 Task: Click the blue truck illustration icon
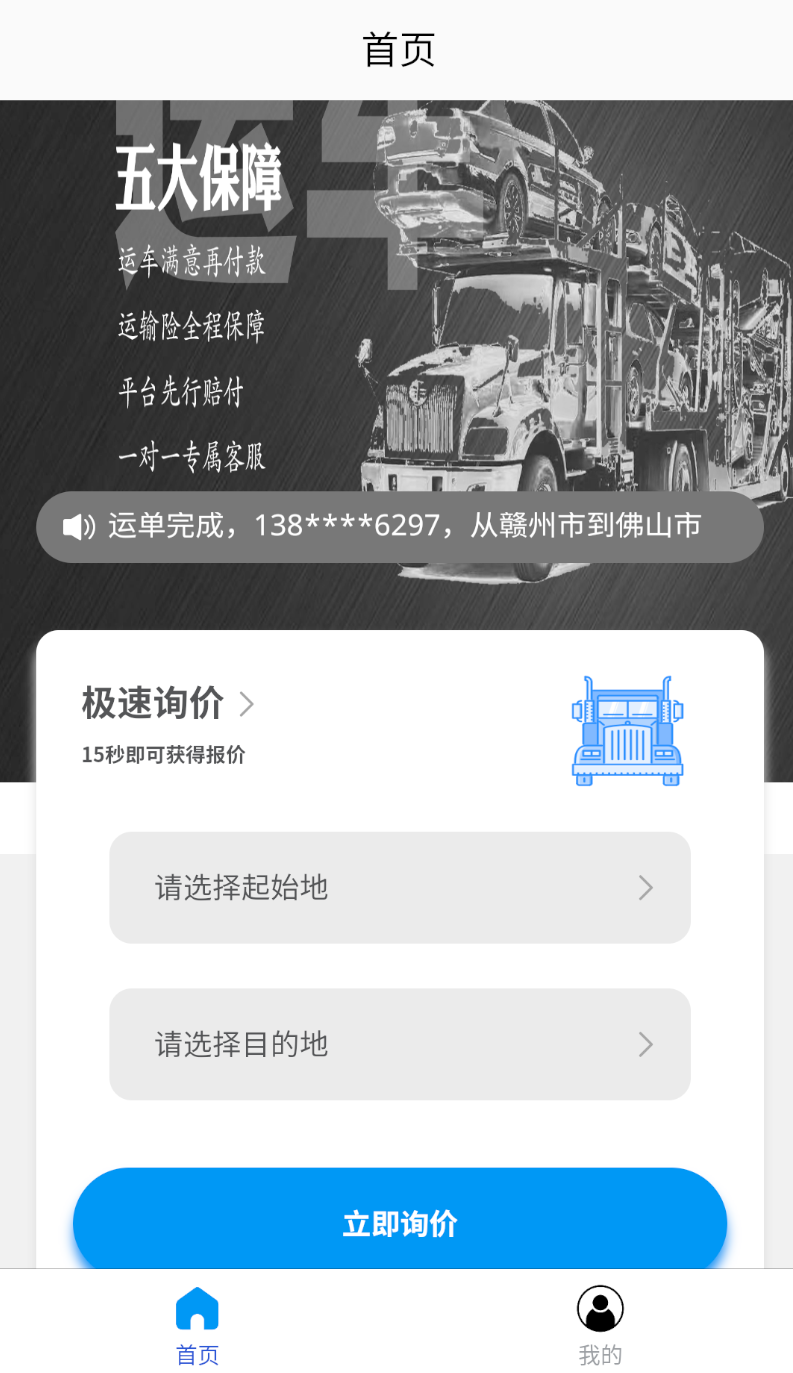[x=626, y=730]
